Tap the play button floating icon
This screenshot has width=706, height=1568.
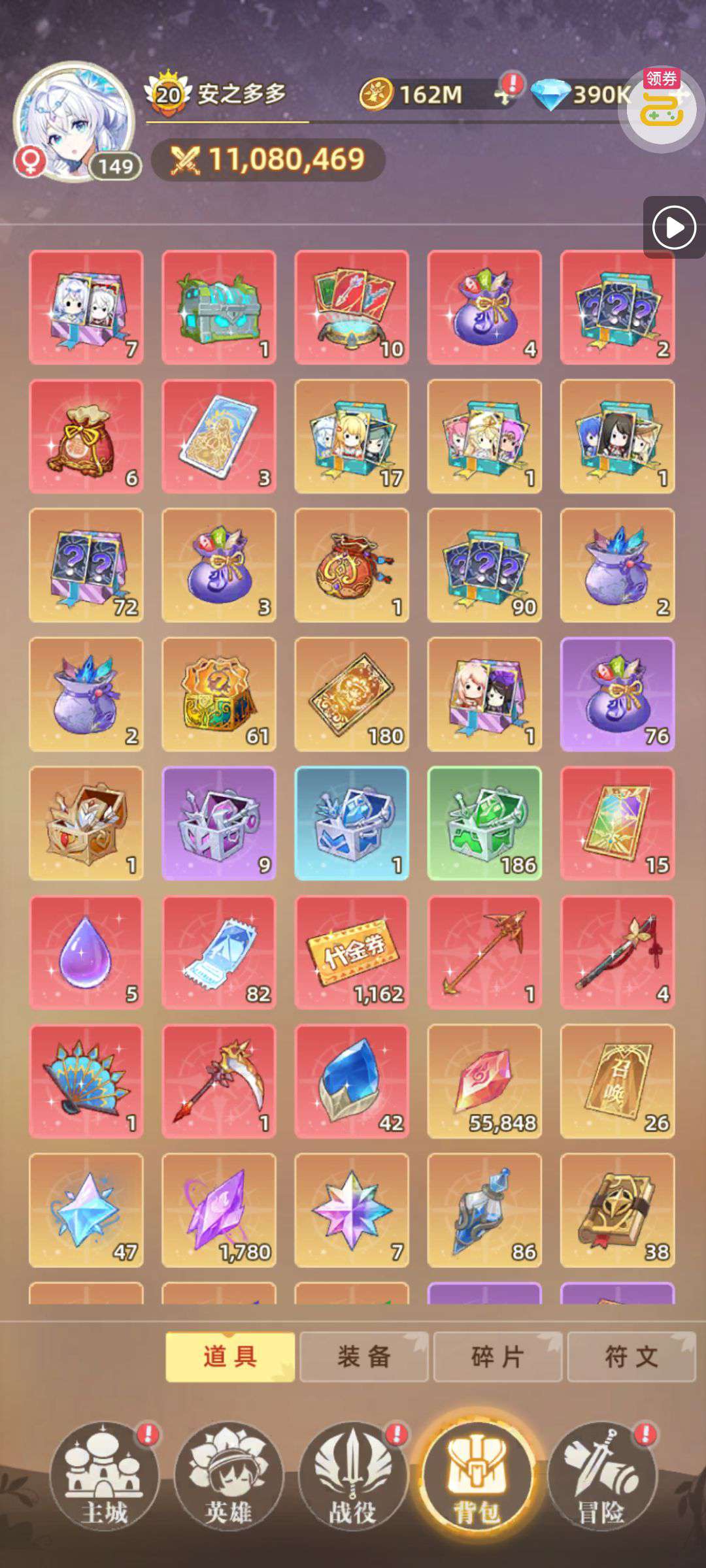coord(674,228)
